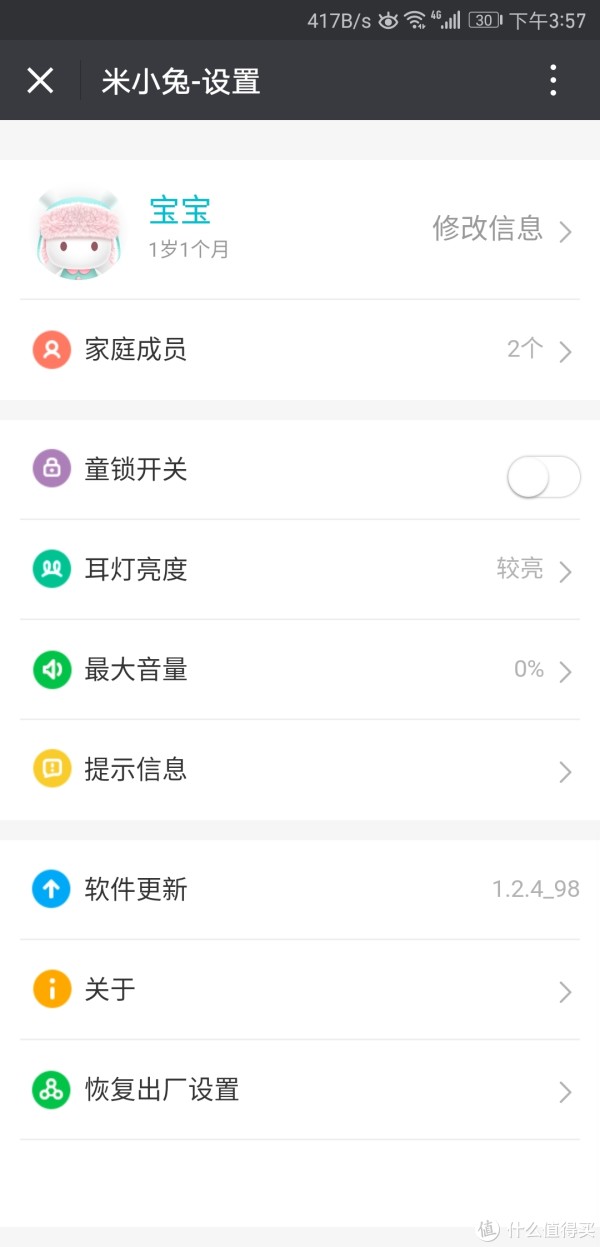Select 恢复出厂设置
The image size is (600, 1247).
300,1090
